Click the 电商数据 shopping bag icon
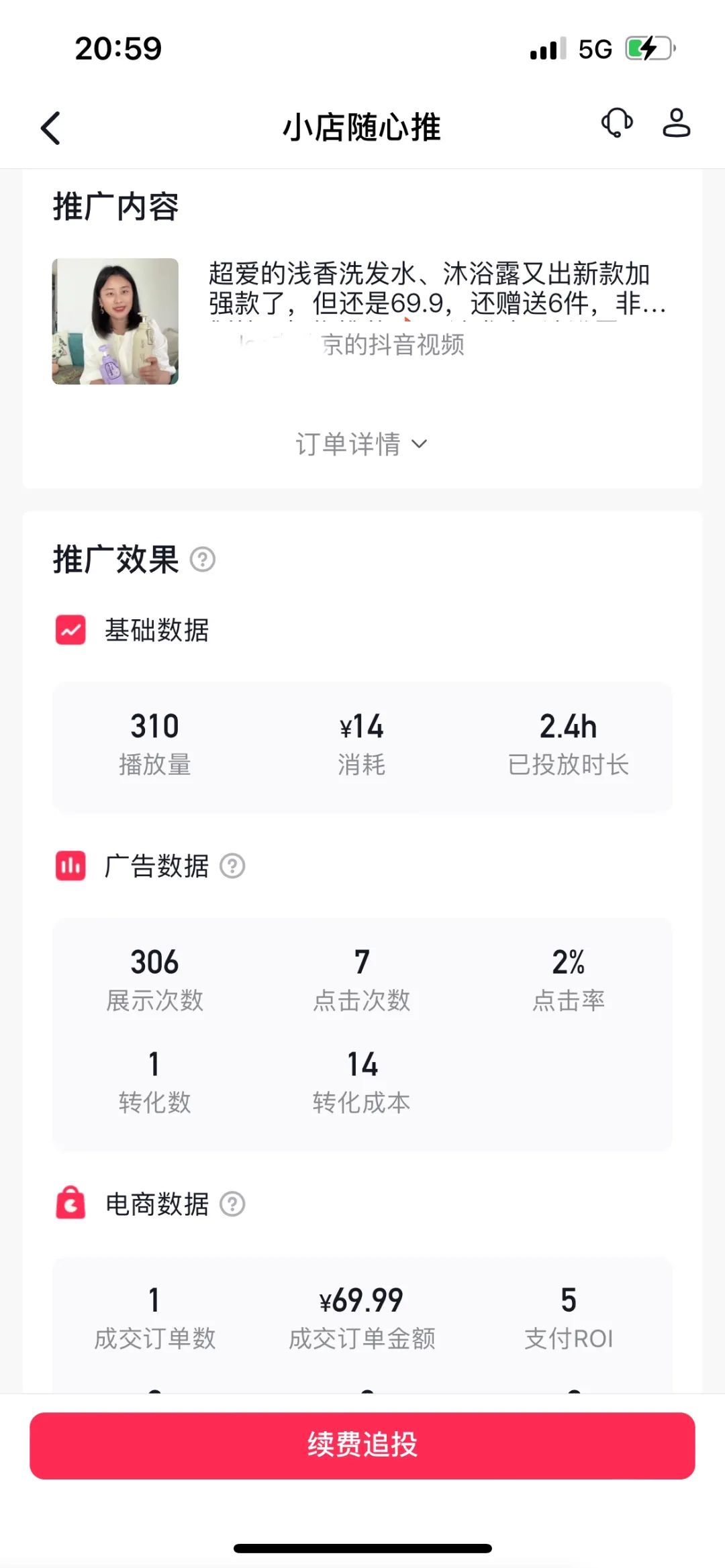 (70, 1203)
